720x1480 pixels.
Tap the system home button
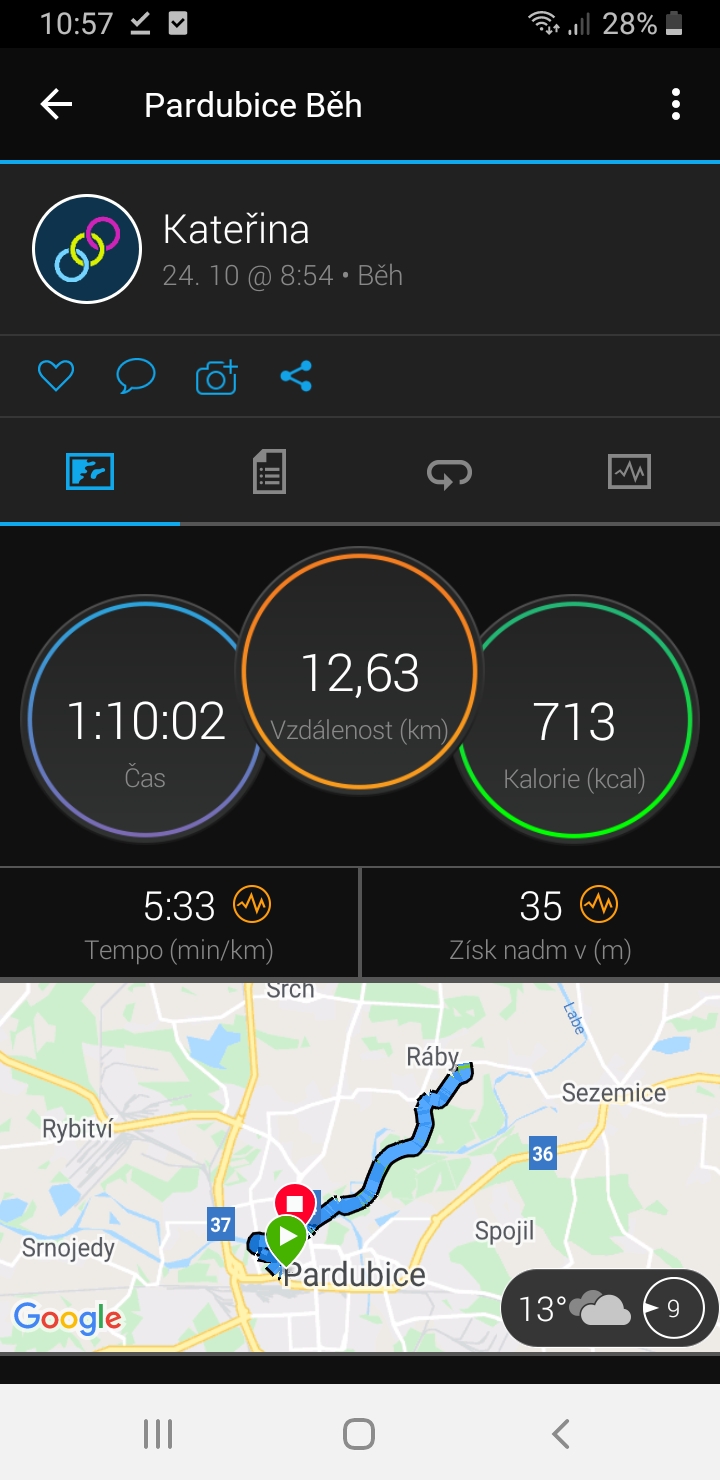click(x=359, y=1434)
